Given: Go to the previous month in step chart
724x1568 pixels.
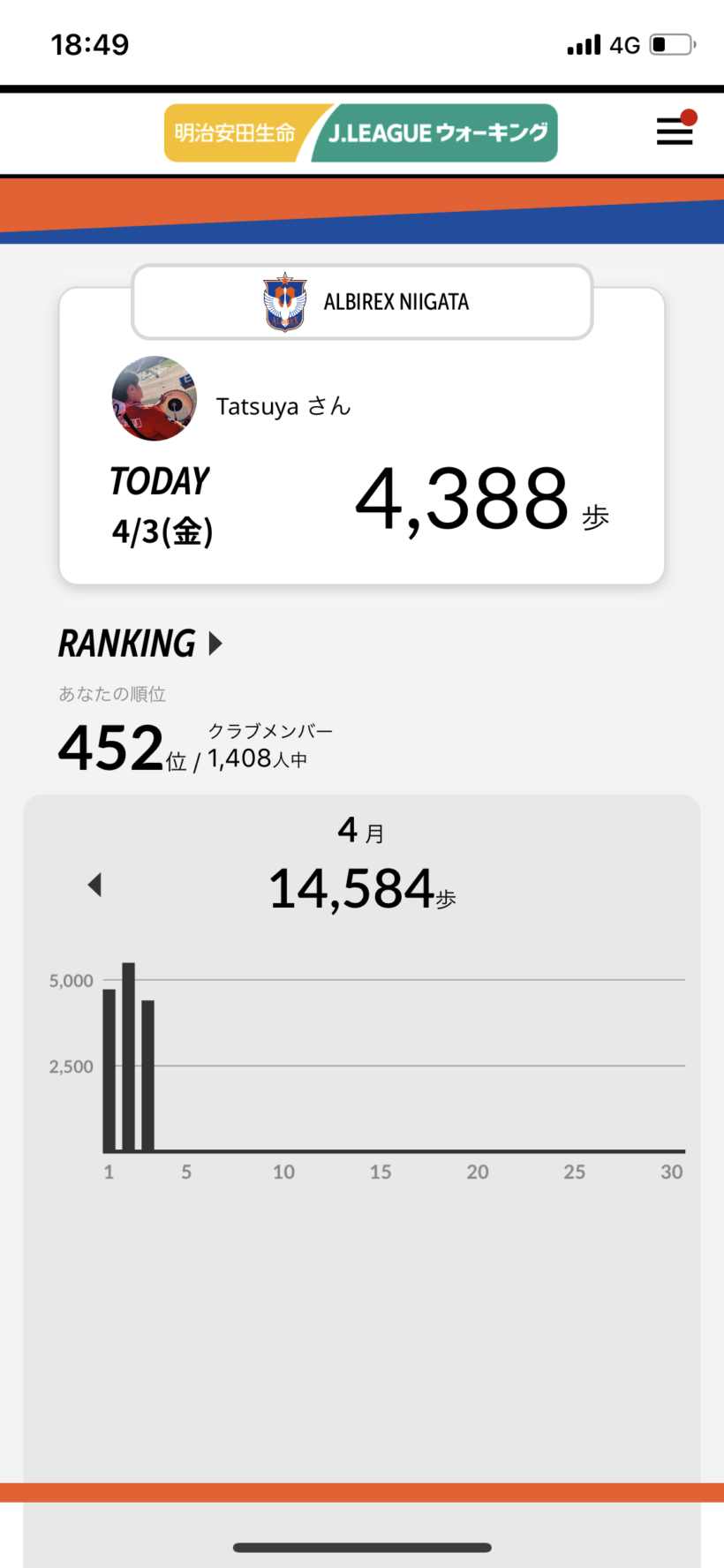Looking at the screenshot, I should click(95, 885).
